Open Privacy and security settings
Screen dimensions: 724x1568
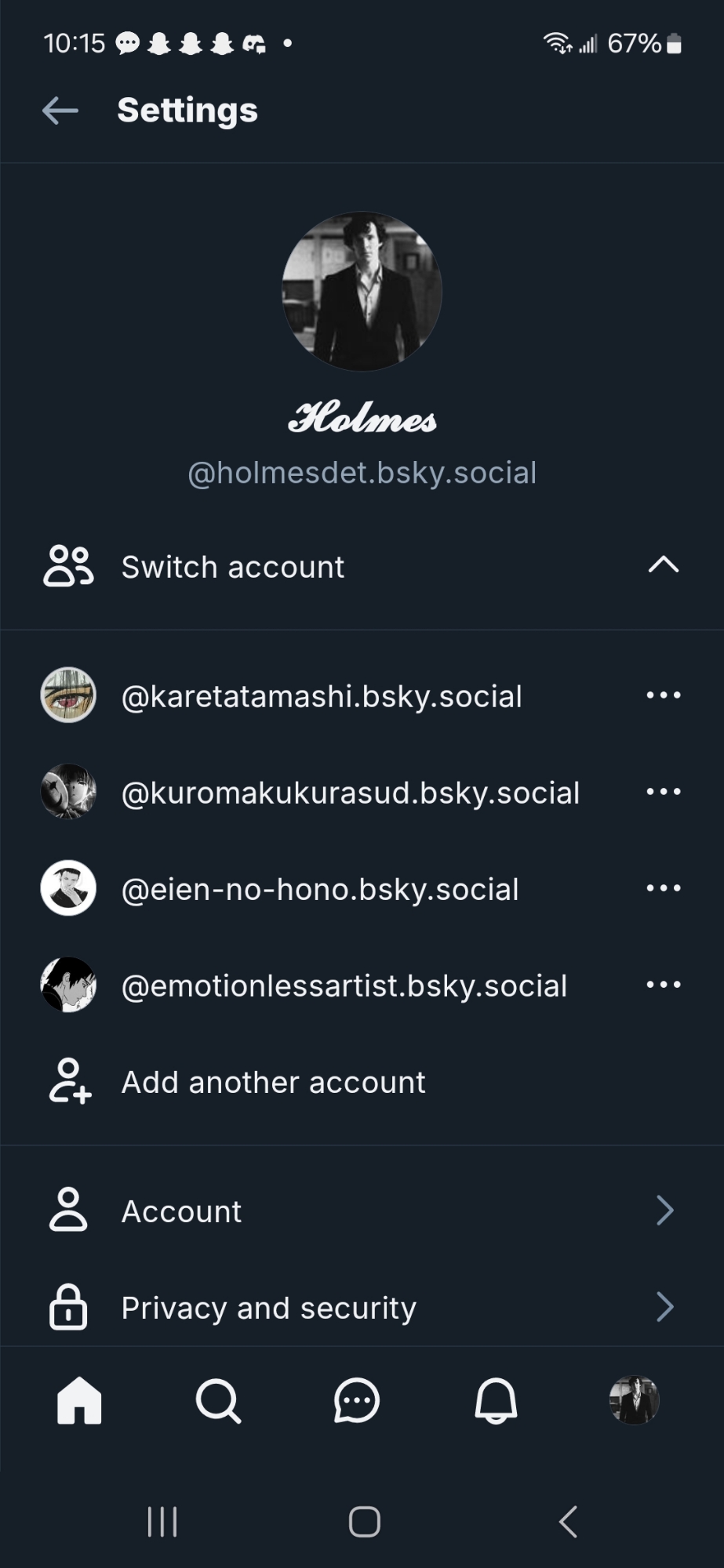pos(361,1308)
